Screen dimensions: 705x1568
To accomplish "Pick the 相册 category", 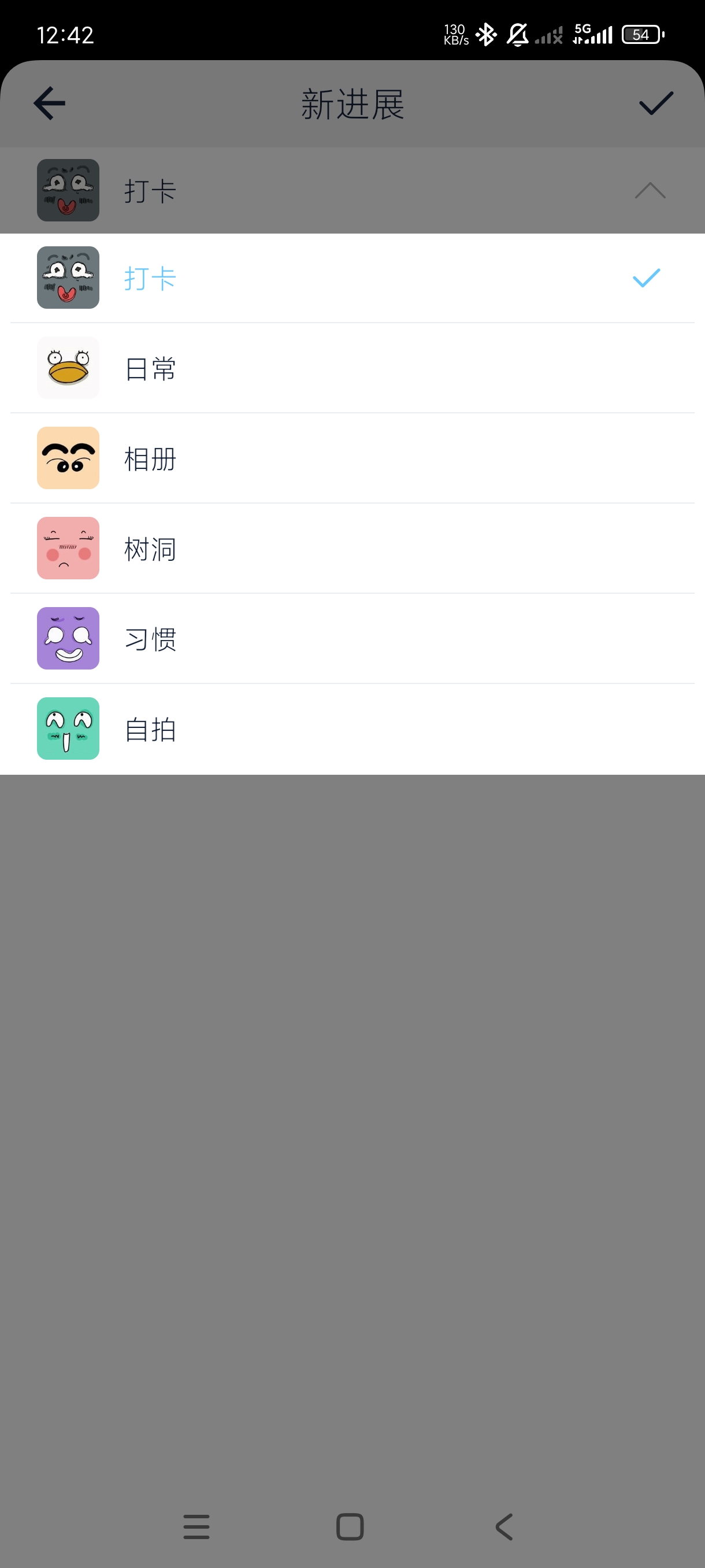I will pos(352,458).
